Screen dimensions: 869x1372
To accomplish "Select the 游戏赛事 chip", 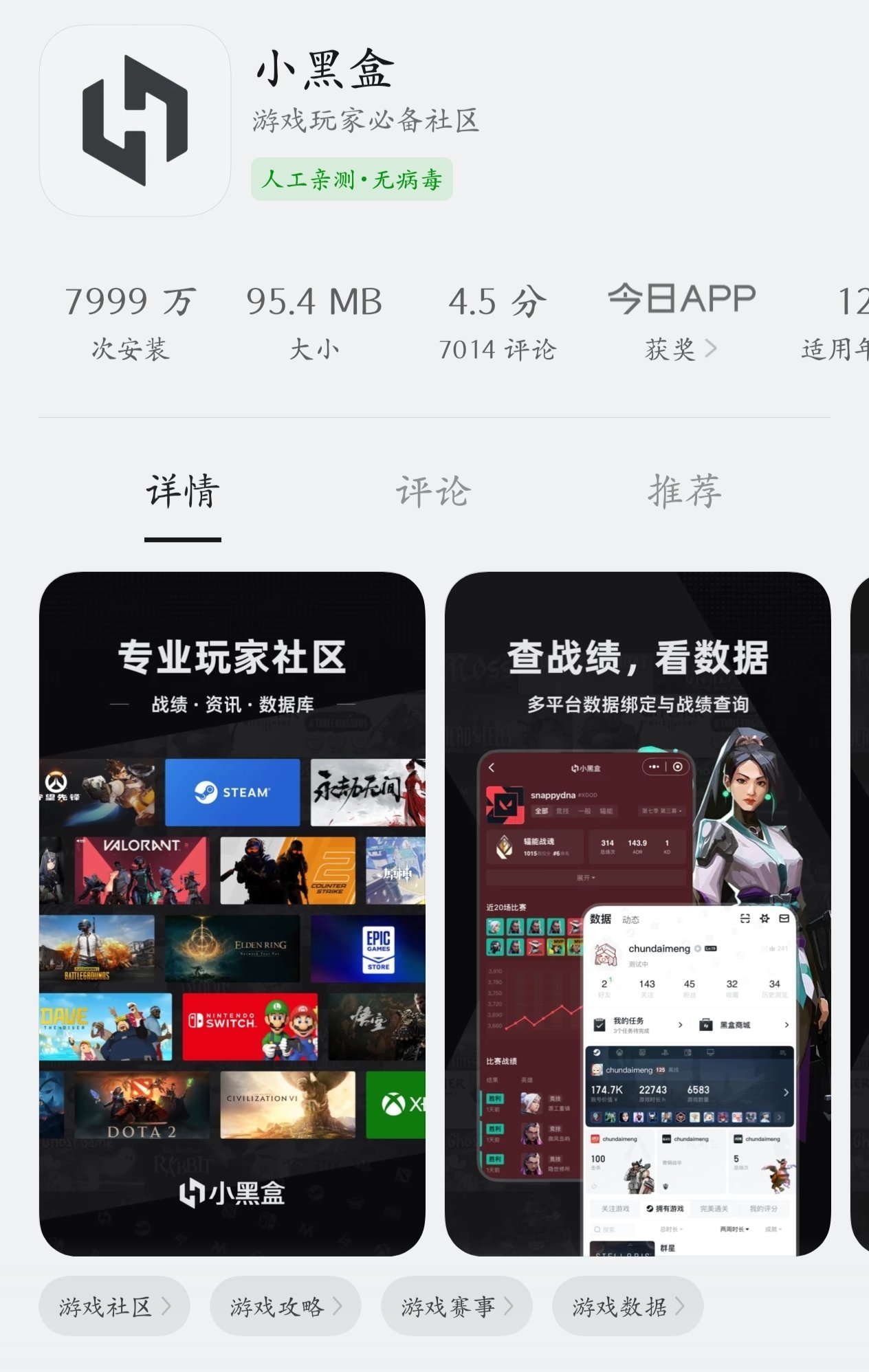I will pos(456,1306).
